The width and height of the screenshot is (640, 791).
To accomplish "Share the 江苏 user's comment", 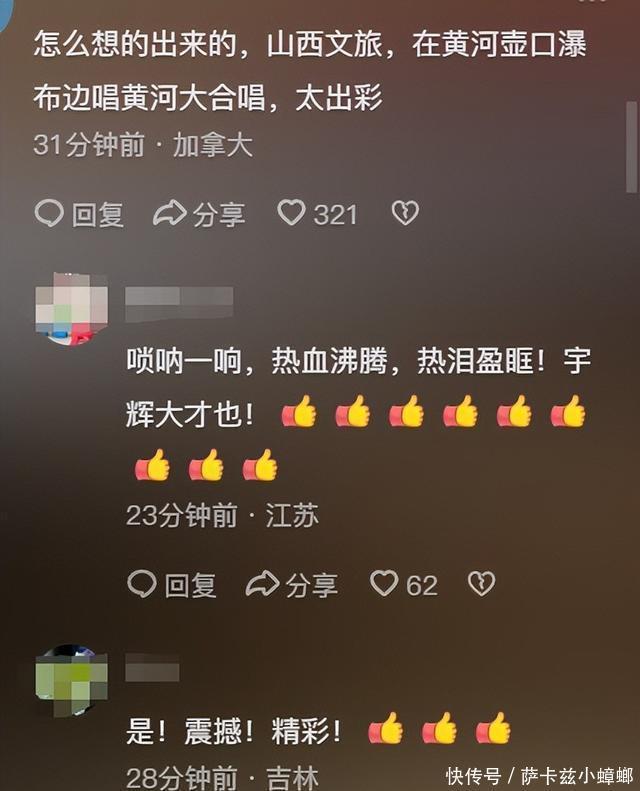I will click(x=291, y=584).
